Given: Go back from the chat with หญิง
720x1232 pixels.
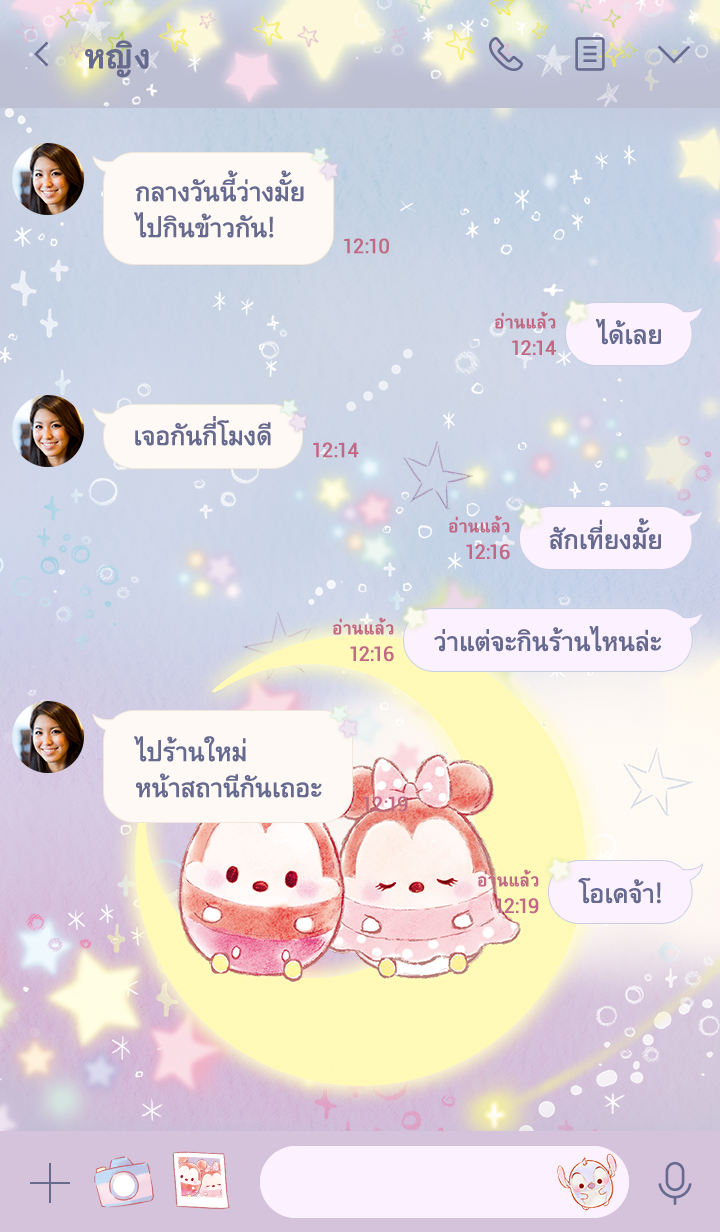Looking at the screenshot, I should (x=41, y=54).
